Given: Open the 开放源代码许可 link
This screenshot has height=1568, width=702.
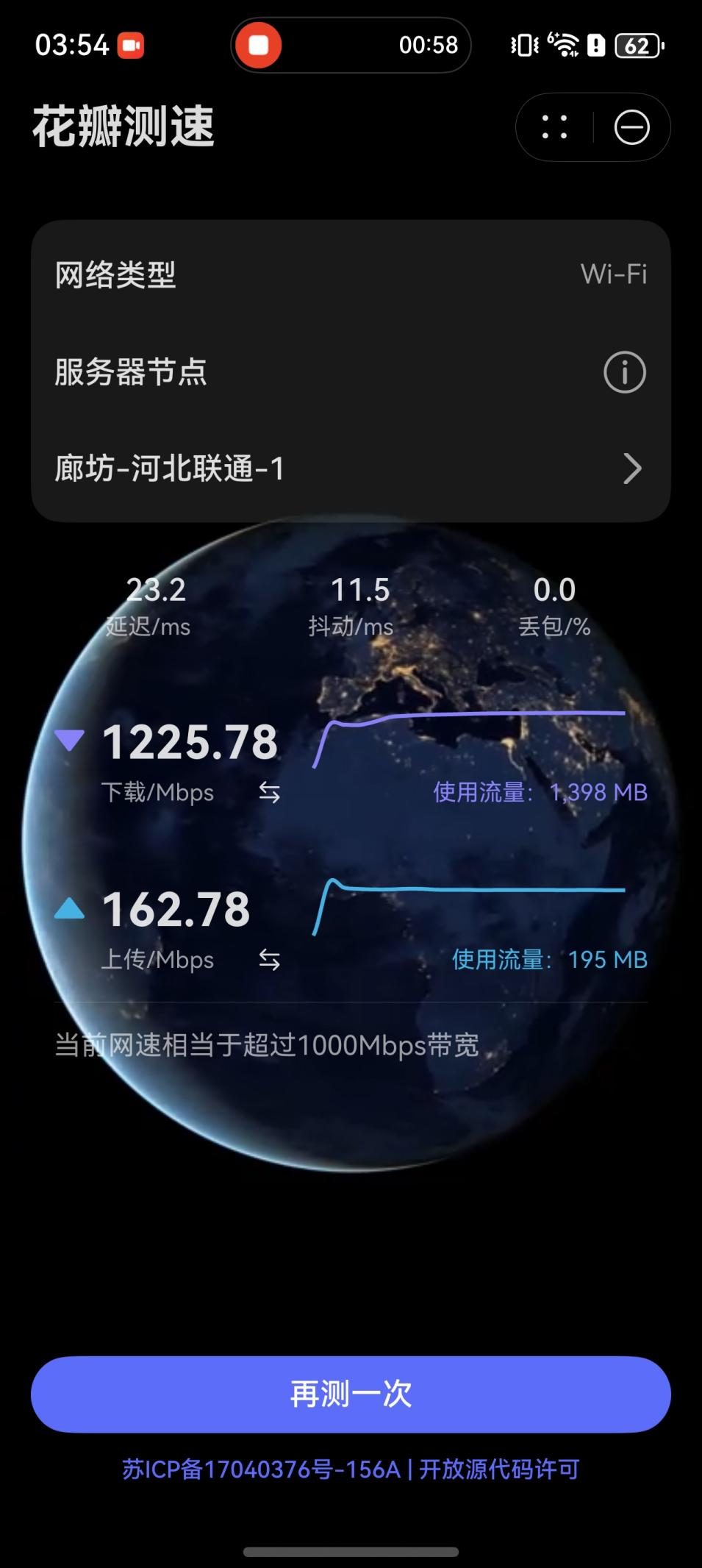Looking at the screenshot, I should [x=499, y=1469].
